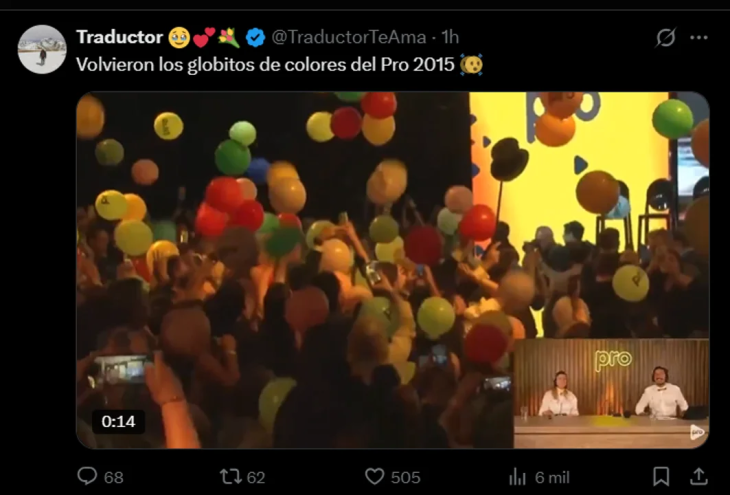Like Traductor's tweet
This screenshot has width=730, height=495.
pyautogui.click(x=375, y=476)
